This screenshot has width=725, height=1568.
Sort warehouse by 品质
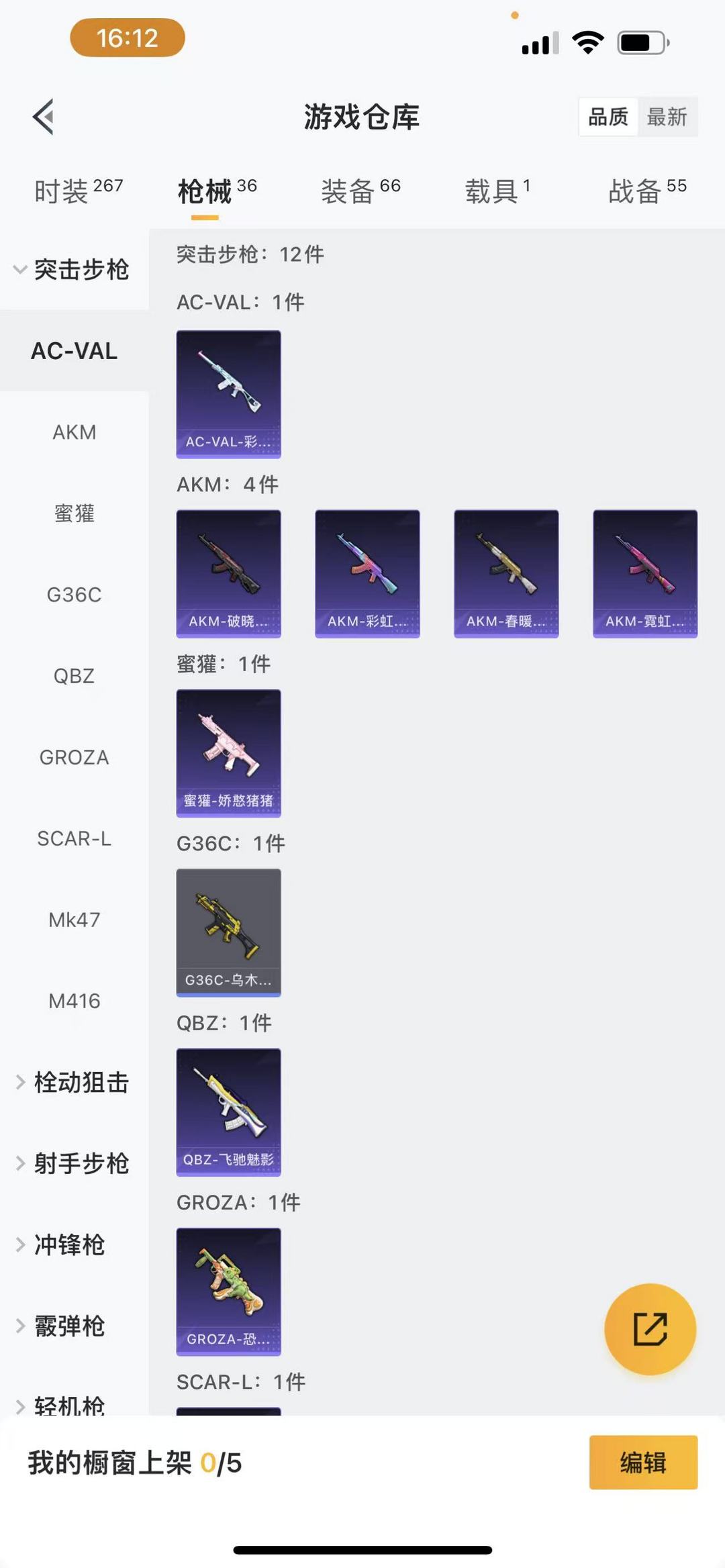(x=608, y=117)
